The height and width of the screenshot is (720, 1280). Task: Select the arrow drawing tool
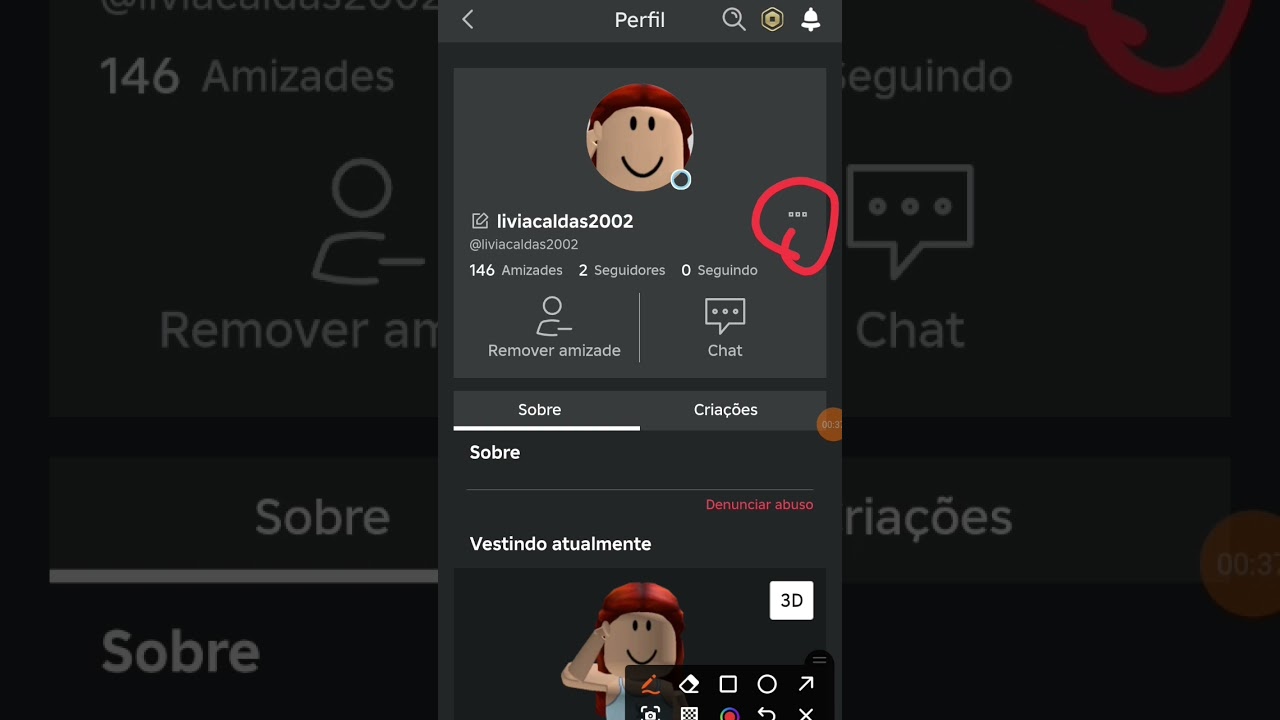[806, 684]
